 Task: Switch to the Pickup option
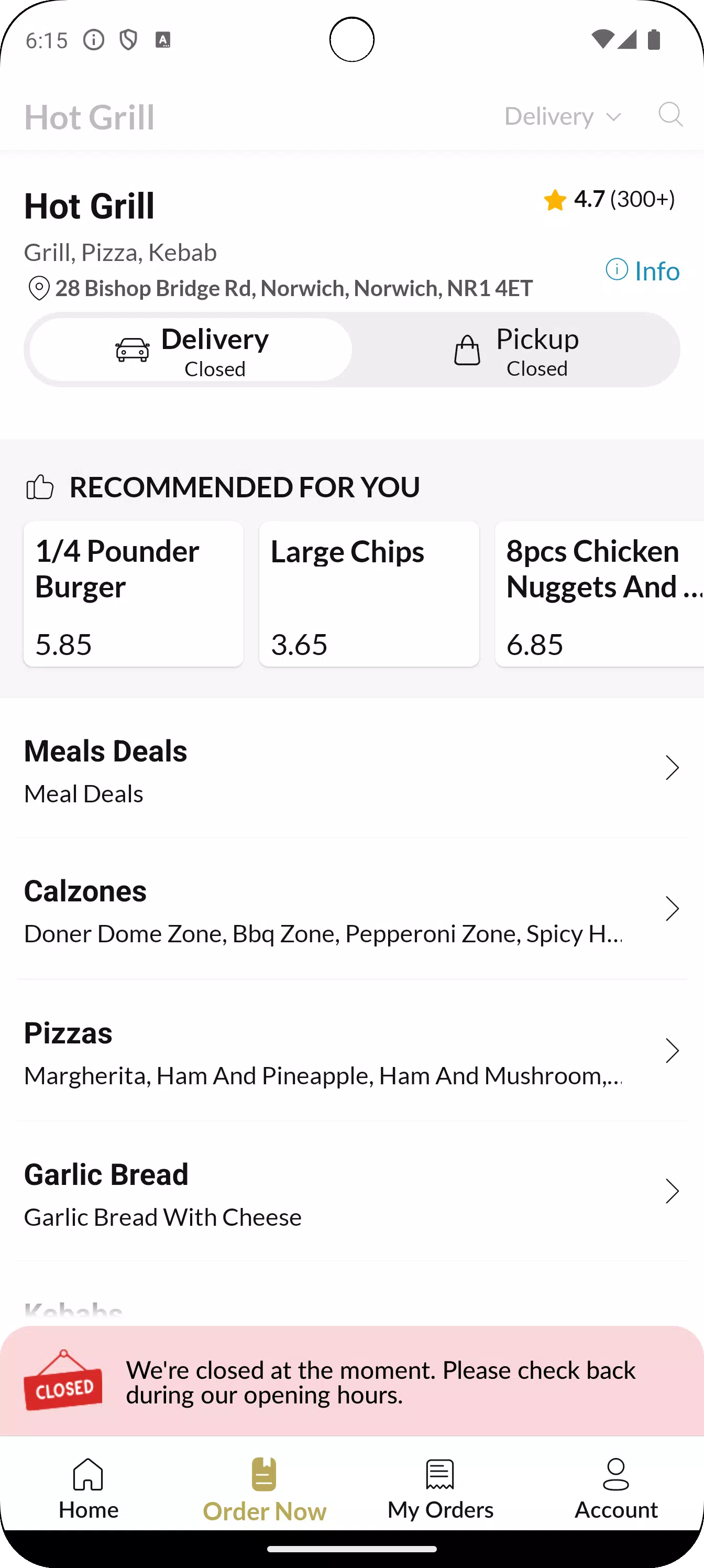(x=516, y=350)
